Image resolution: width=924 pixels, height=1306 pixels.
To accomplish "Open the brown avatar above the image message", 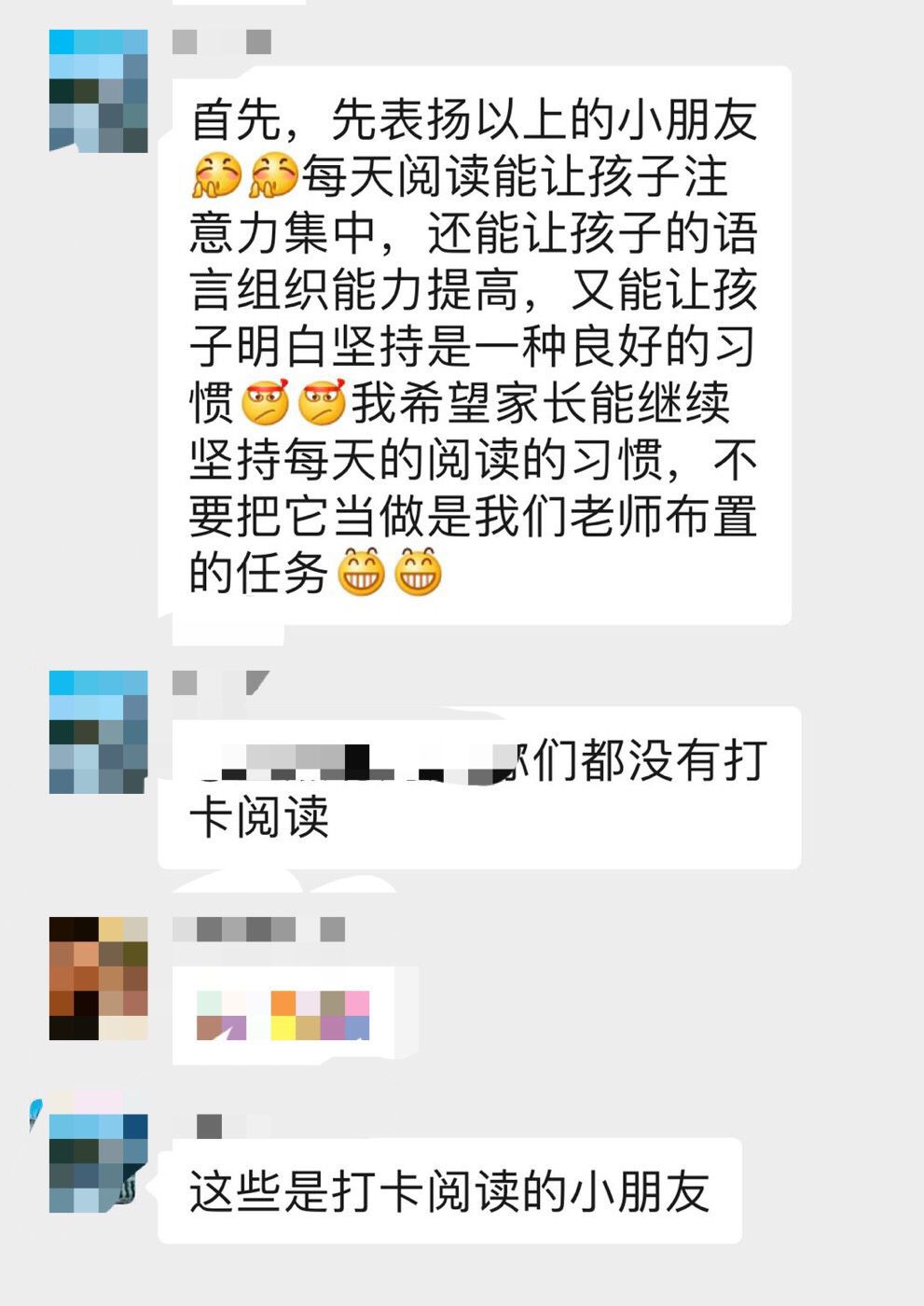I will pos(98,978).
